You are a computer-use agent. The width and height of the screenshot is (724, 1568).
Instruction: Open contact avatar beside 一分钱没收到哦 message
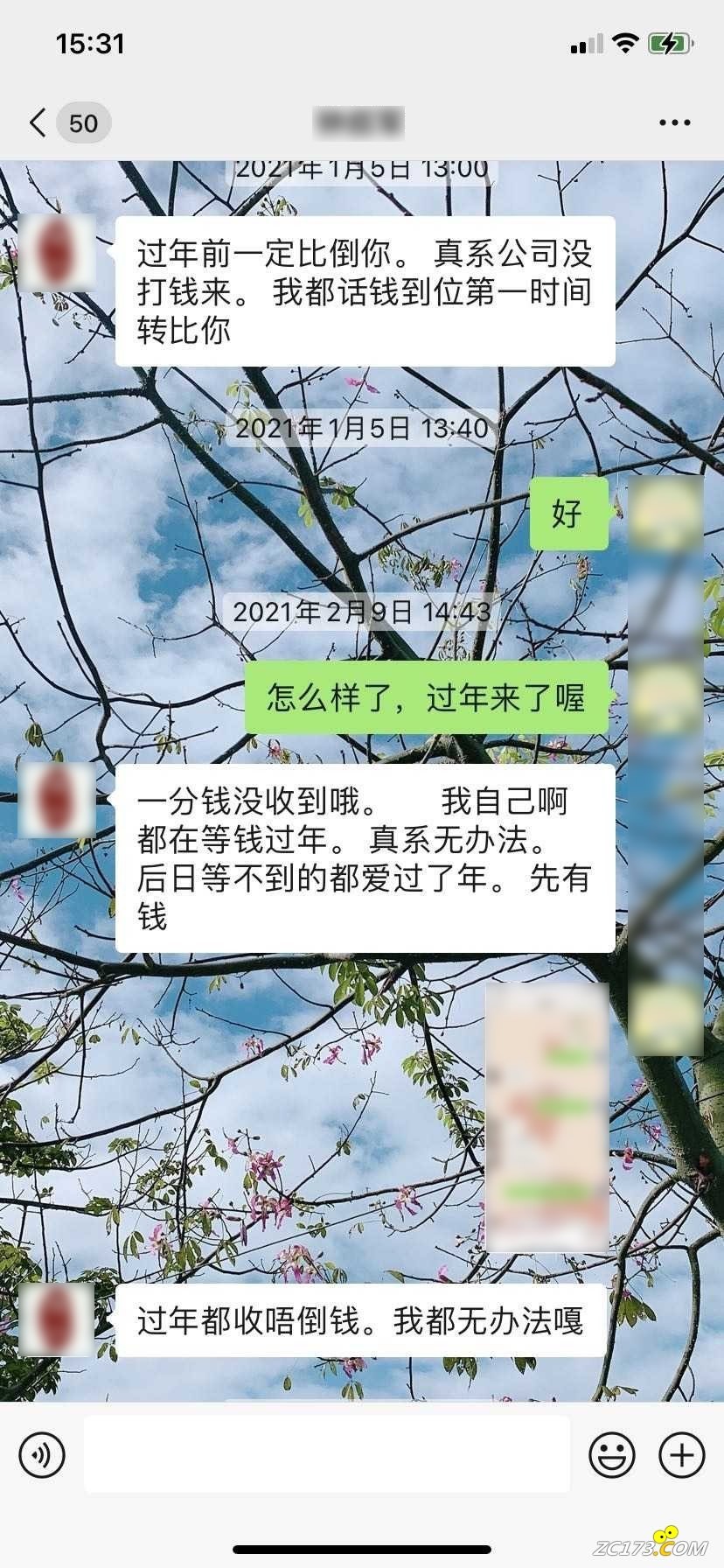tap(57, 800)
